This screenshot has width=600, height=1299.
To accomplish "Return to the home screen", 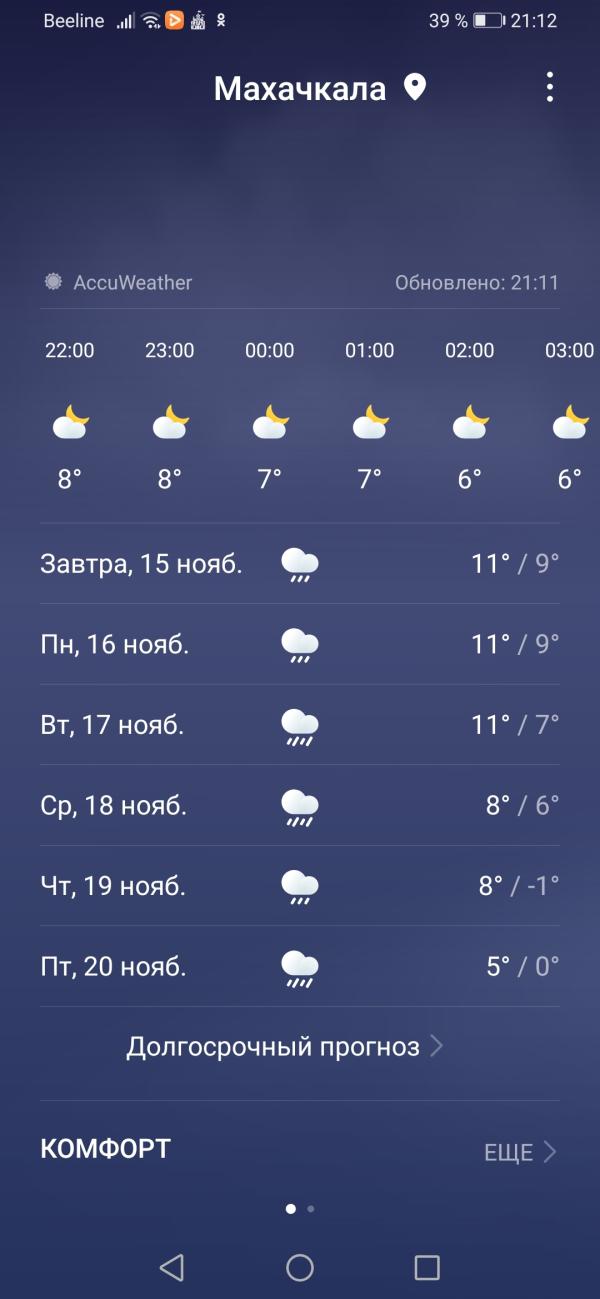I will [x=300, y=1268].
